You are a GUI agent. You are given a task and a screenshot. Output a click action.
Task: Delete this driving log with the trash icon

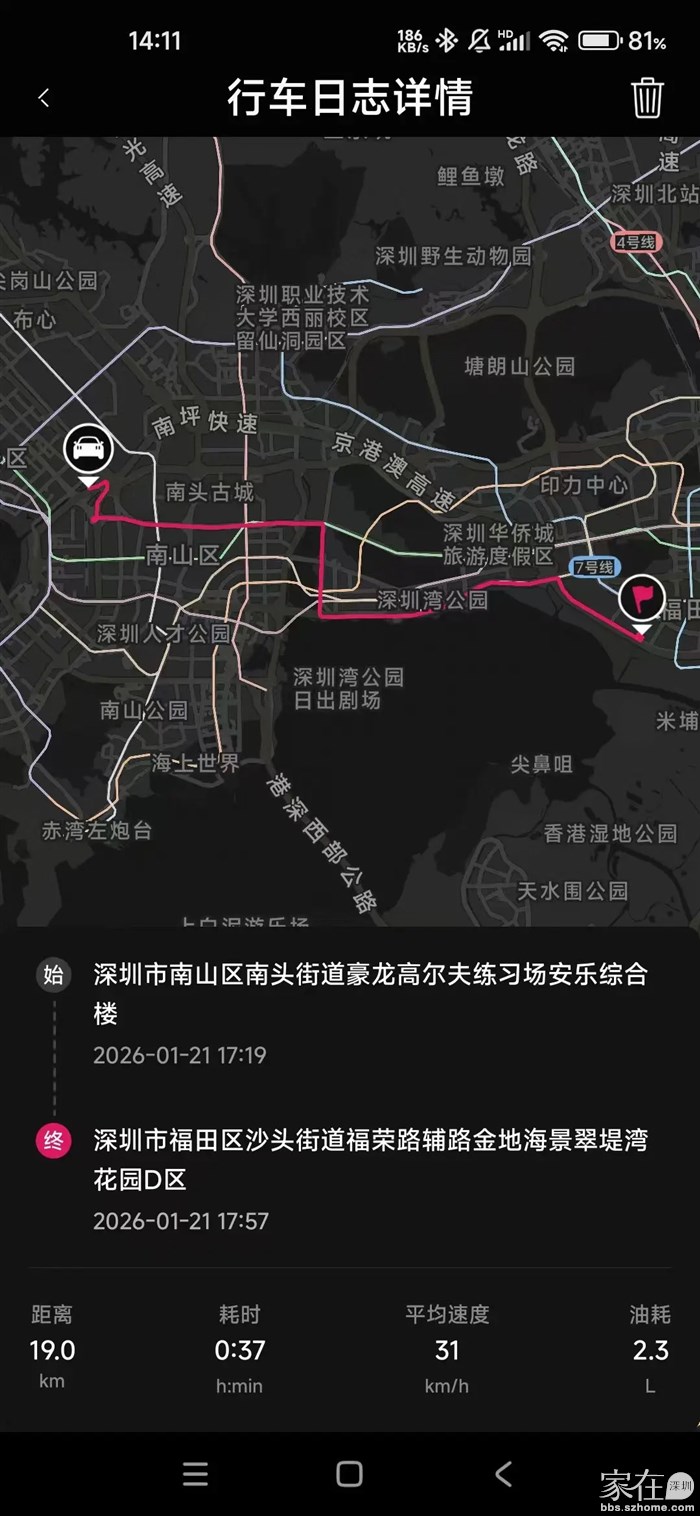[647, 98]
